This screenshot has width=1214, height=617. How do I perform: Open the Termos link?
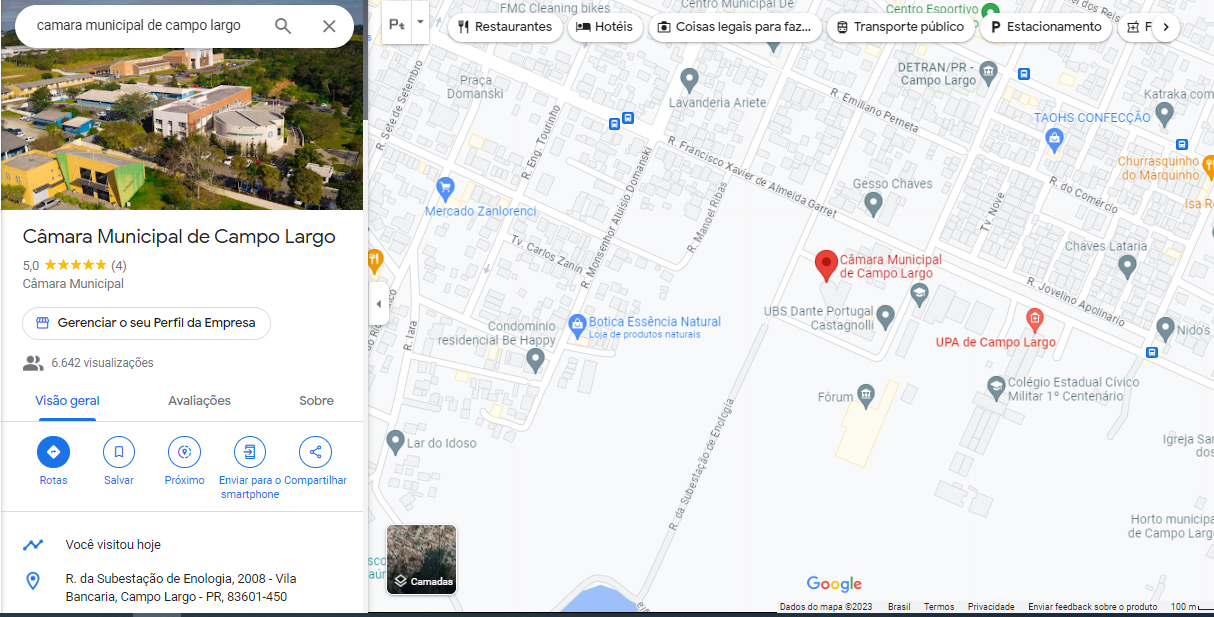[938, 607]
